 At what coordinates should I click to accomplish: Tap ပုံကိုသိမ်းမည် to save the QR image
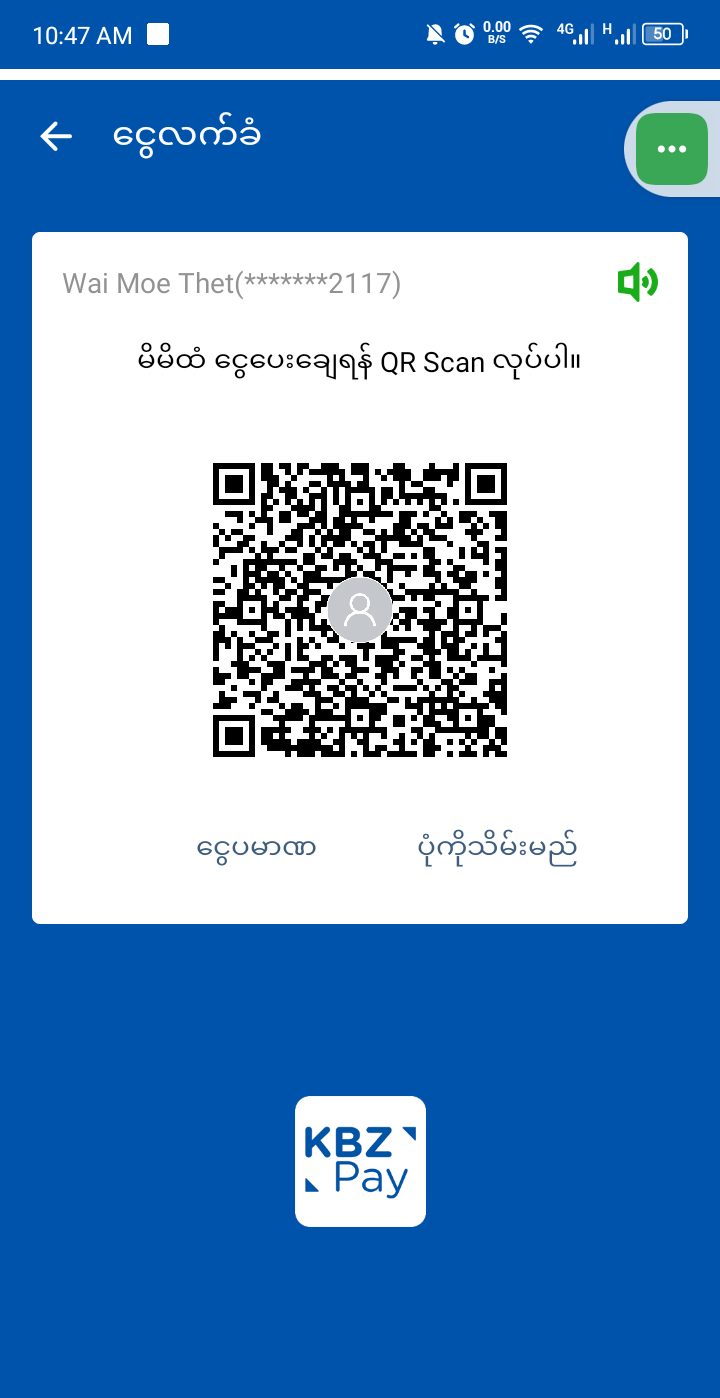coord(497,848)
